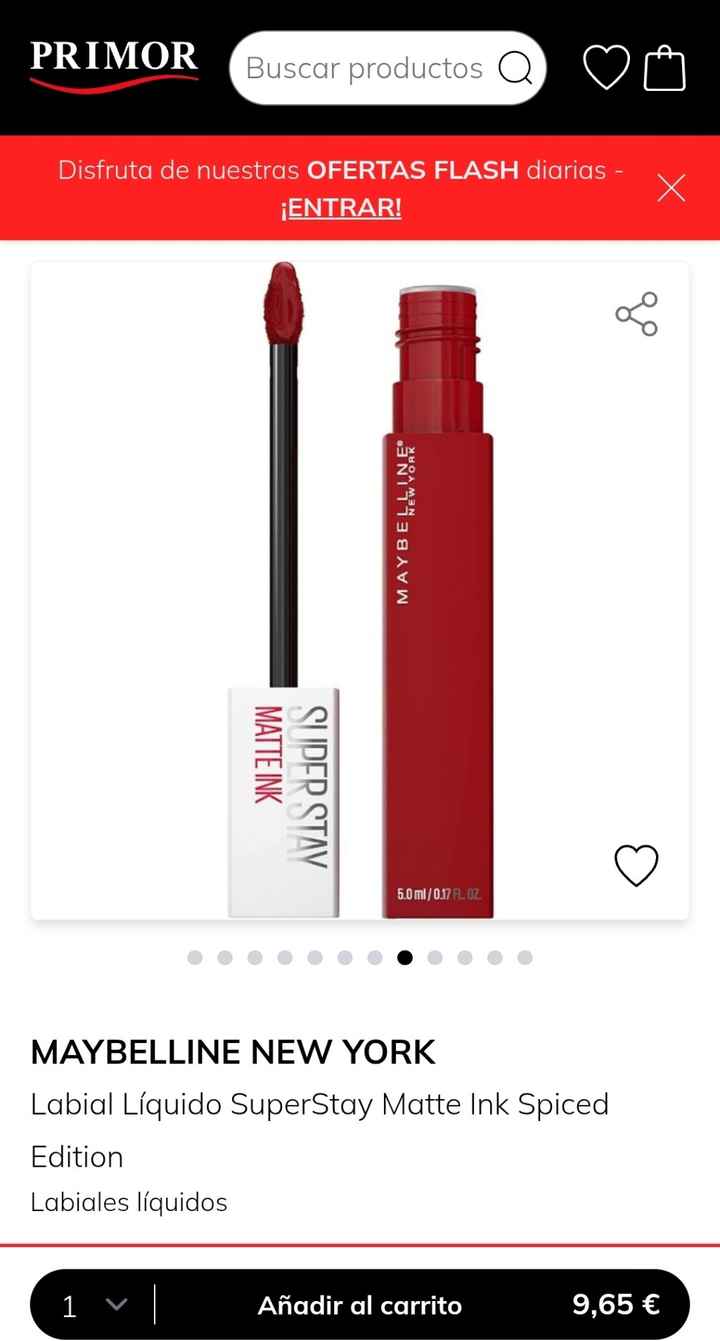This screenshot has width=720, height=1341.
Task: Open the quantity dropdown showing 1
Action: tap(95, 1305)
